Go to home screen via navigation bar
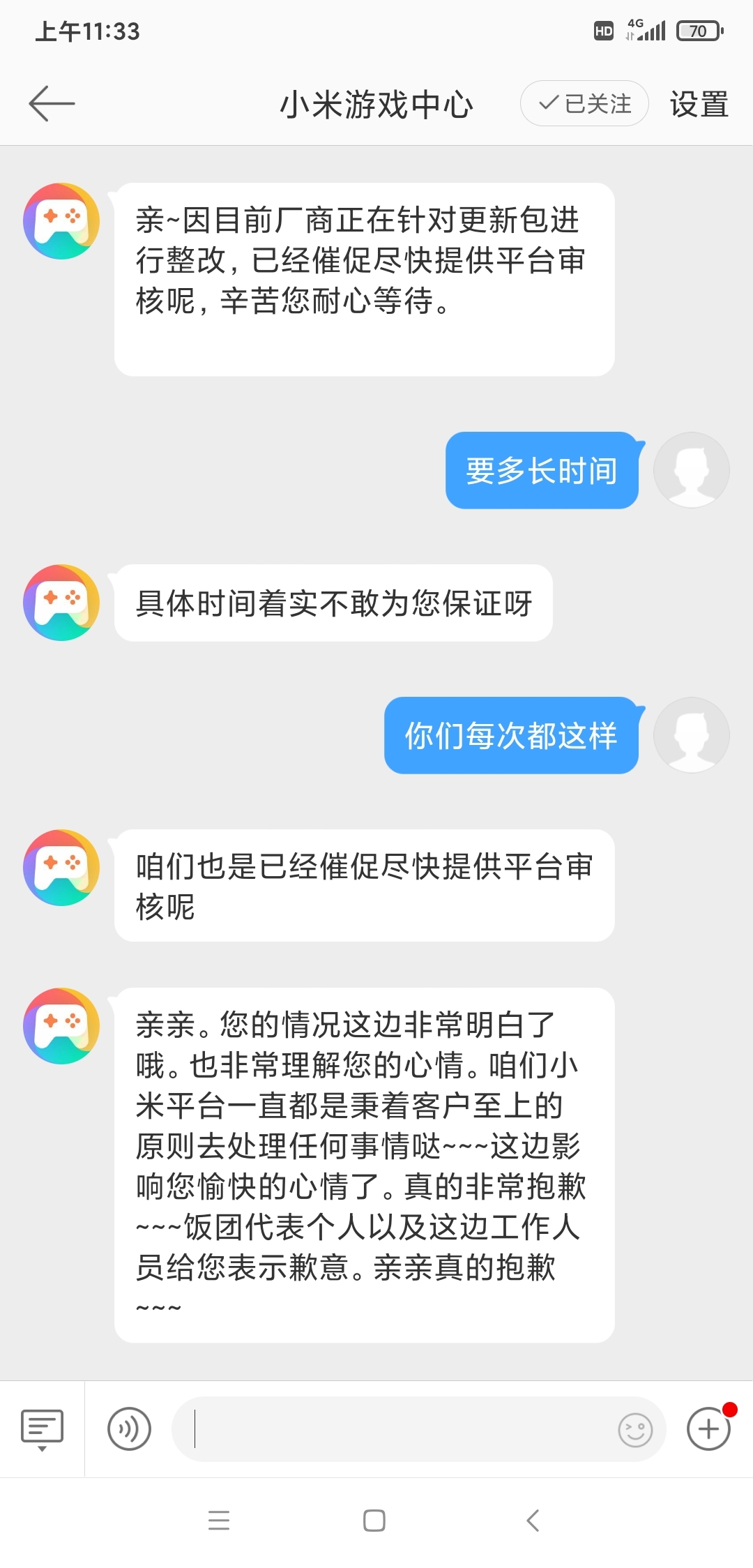 [374, 1520]
